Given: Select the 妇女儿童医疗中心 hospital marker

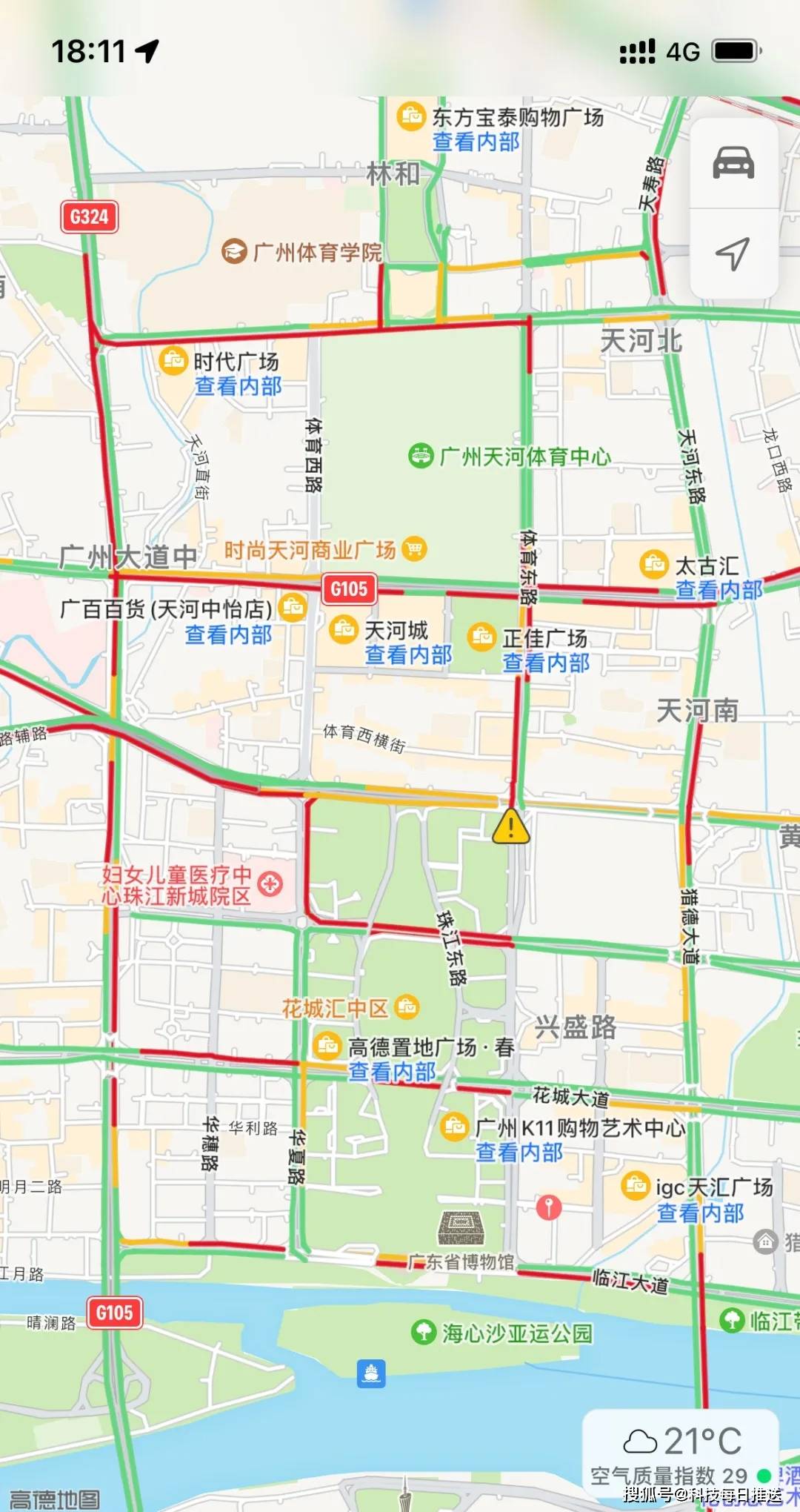Looking at the screenshot, I should click(270, 883).
